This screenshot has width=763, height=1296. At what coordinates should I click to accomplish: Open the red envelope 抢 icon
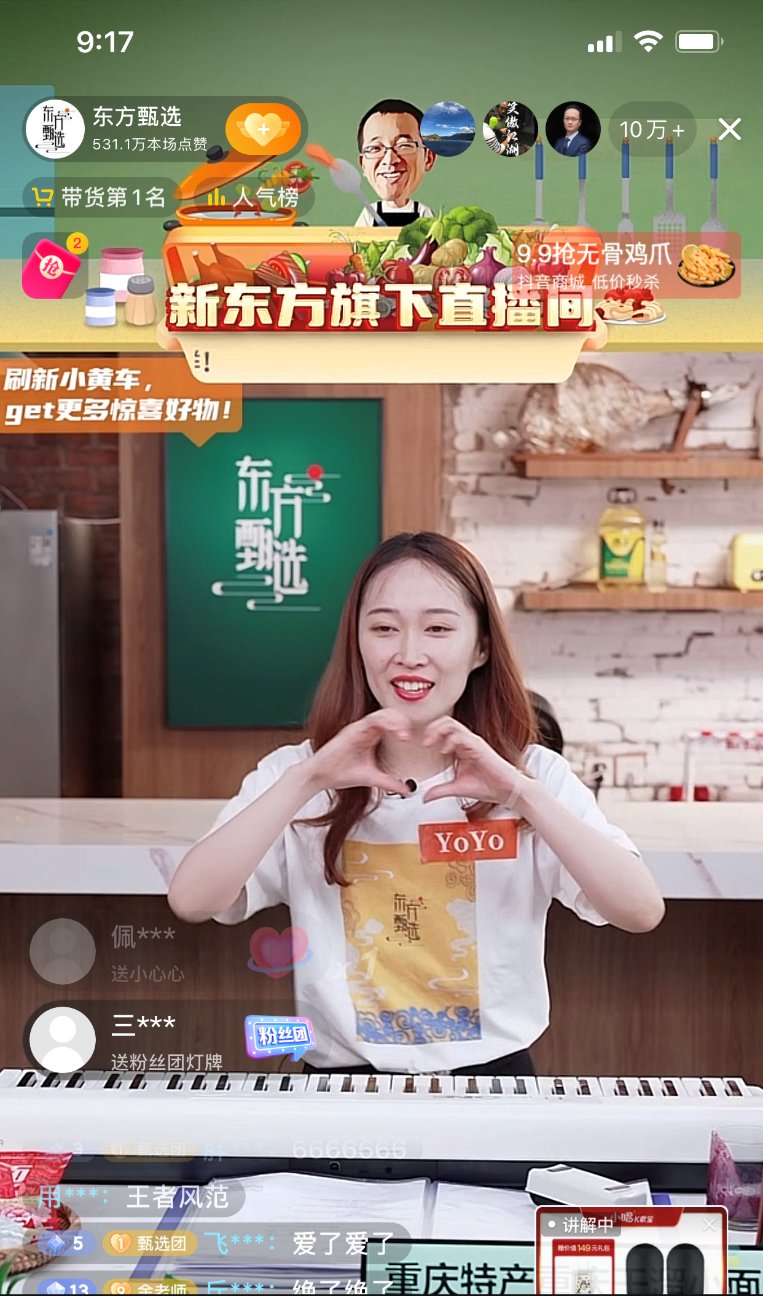tap(52, 267)
